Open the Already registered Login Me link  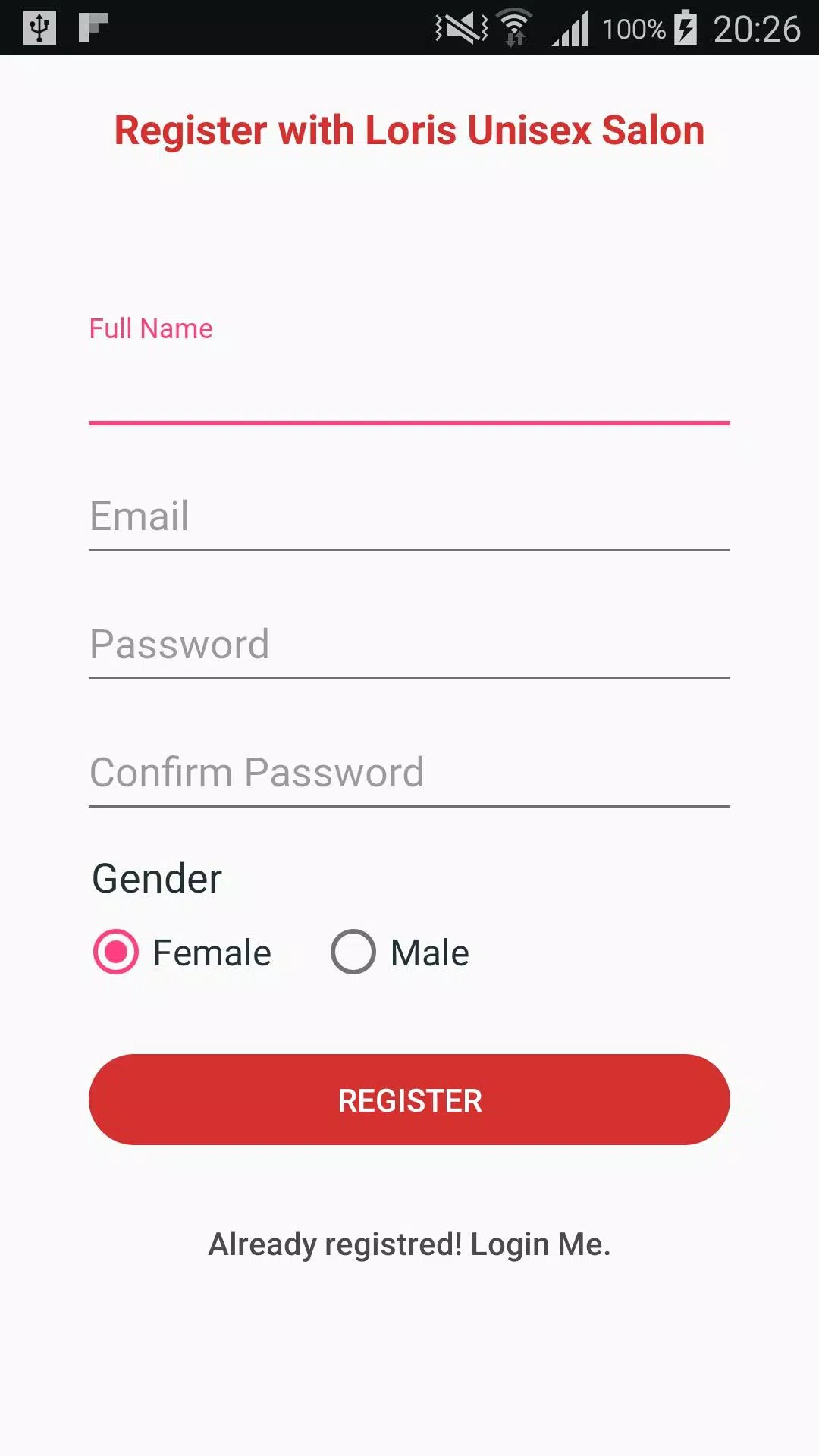[409, 1244]
